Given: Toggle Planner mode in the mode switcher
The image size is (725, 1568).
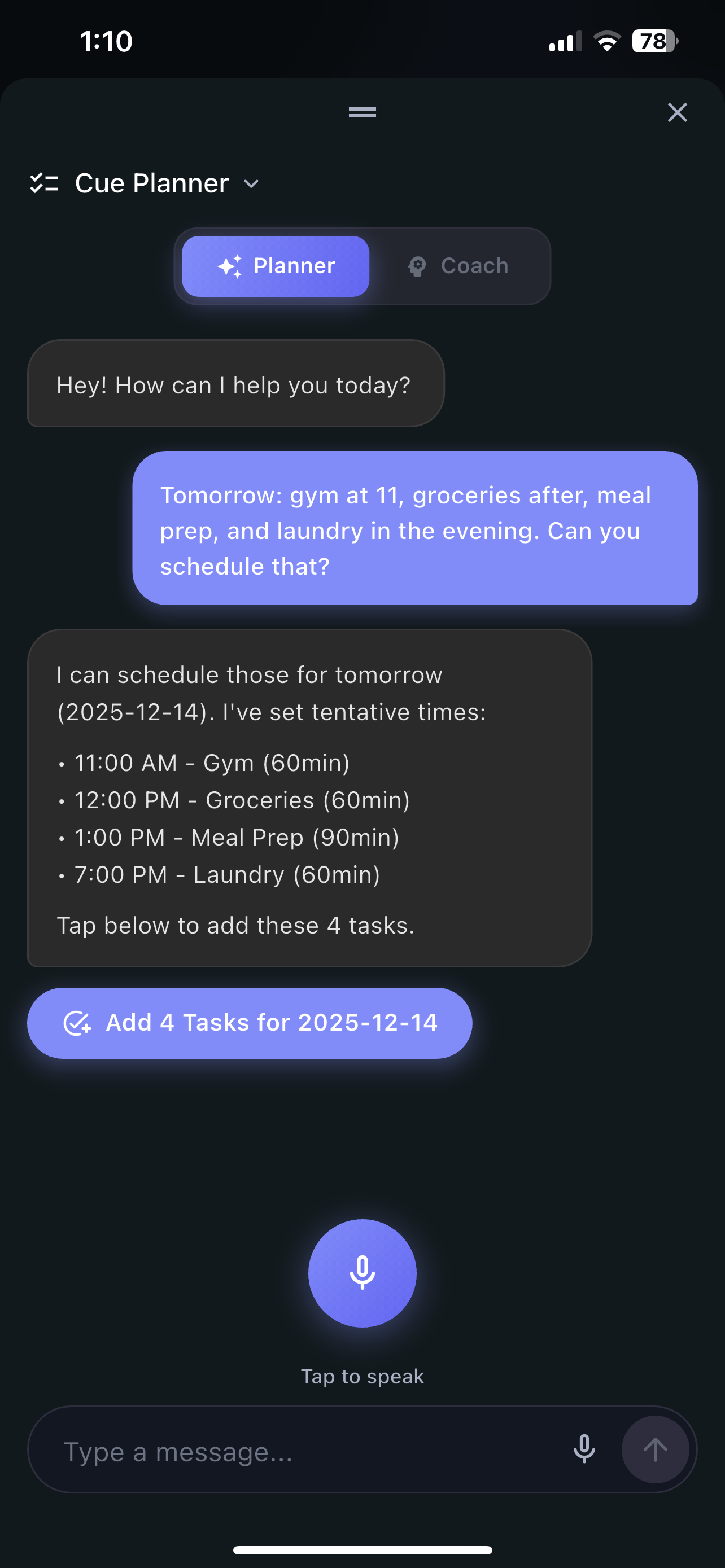Looking at the screenshot, I should point(274,266).
